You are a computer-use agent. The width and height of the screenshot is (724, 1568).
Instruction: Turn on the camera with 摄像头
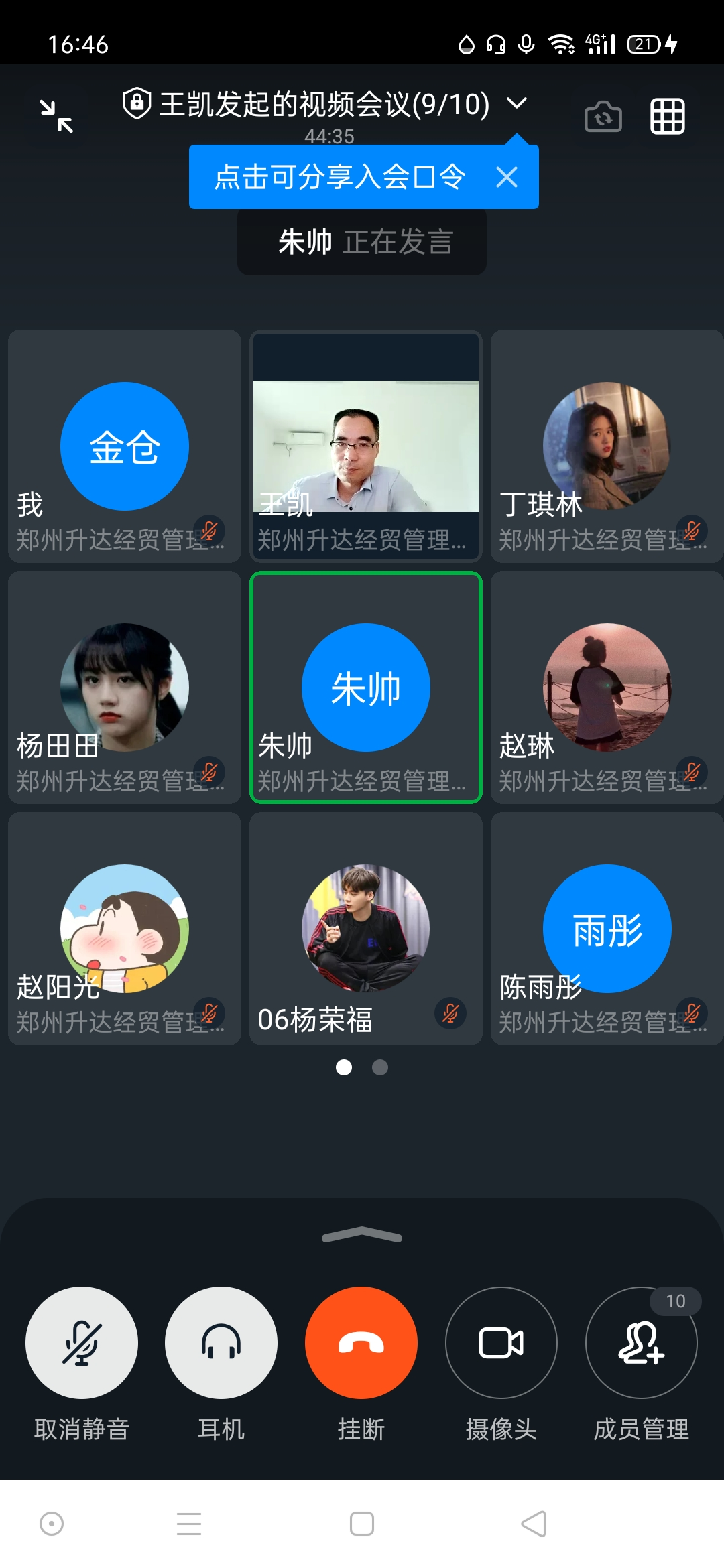pos(501,1343)
